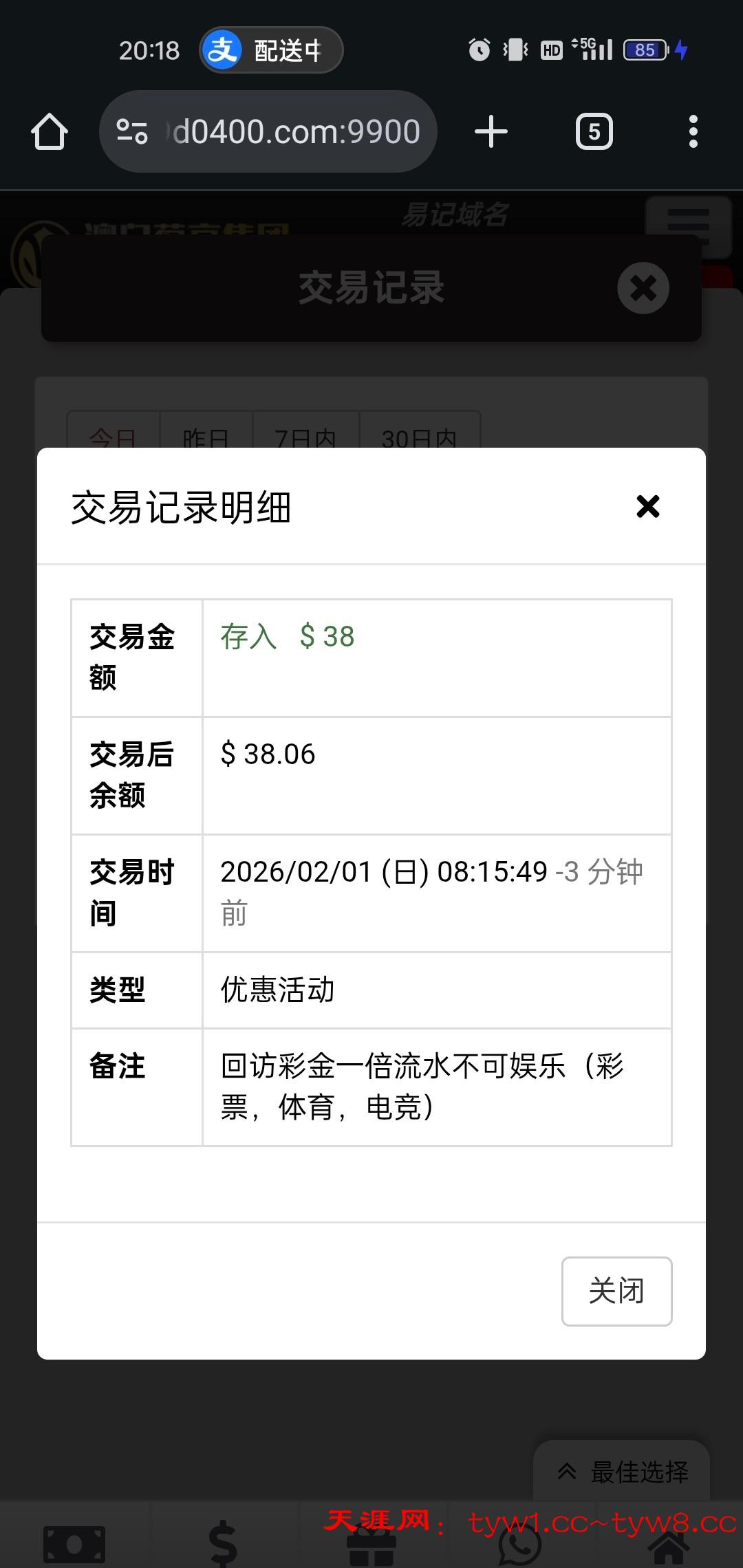The image size is (743, 1568).
Task: Open the browser overflow menu
Action: point(693,131)
